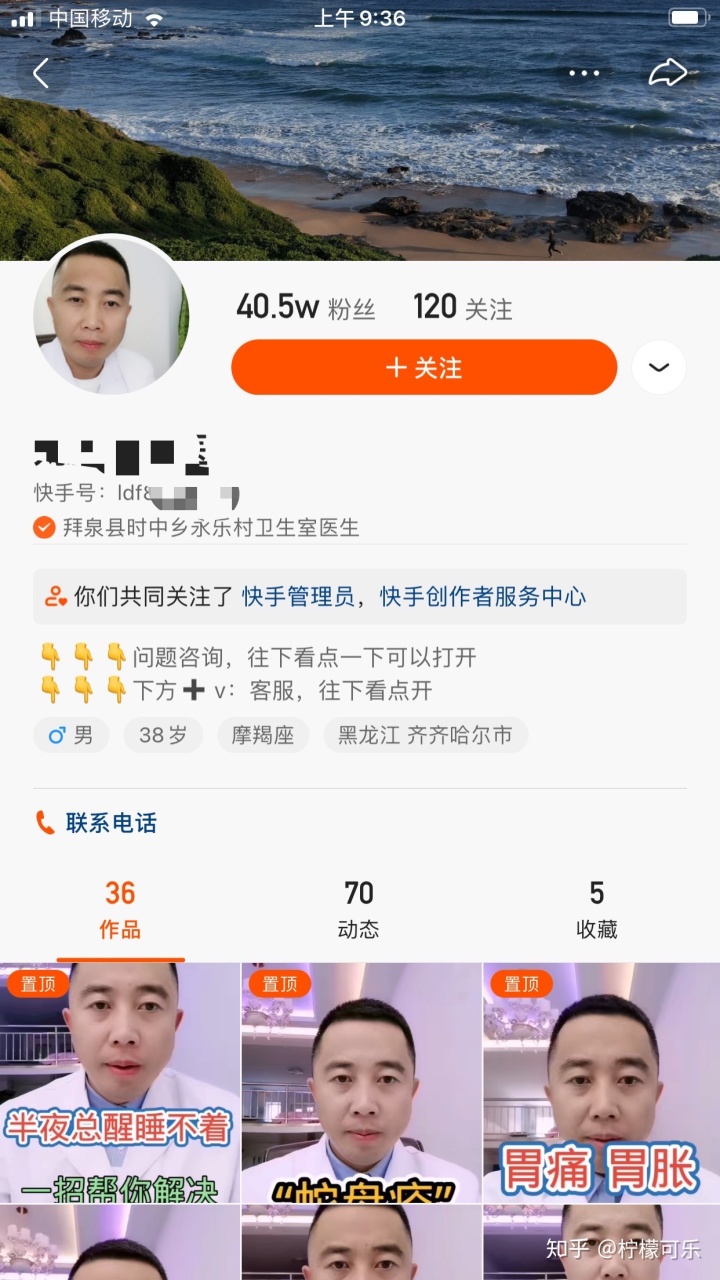720x1280 pixels.
Task: View the 120 关注 following list
Action: coord(462,307)
